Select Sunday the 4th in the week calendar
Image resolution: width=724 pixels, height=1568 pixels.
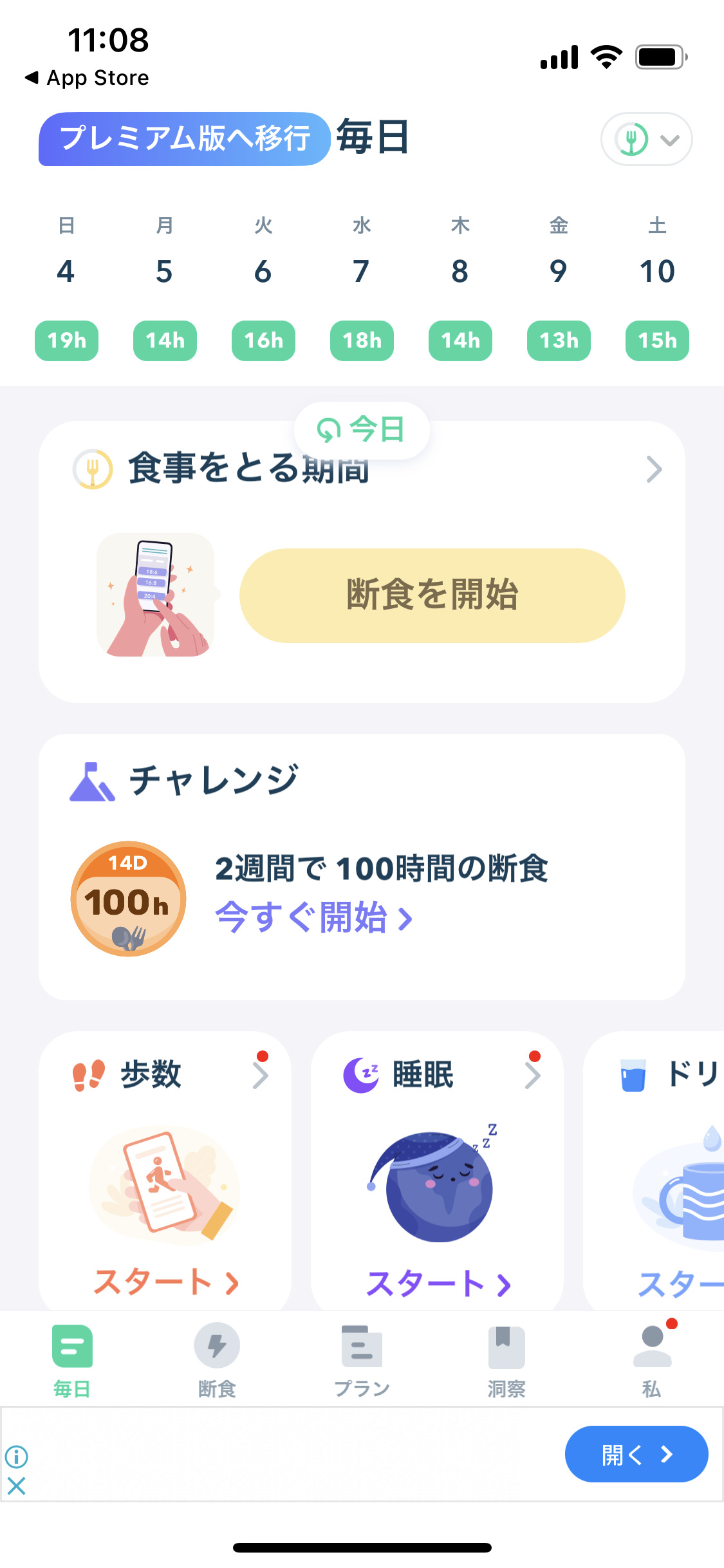tap(66, 270)
